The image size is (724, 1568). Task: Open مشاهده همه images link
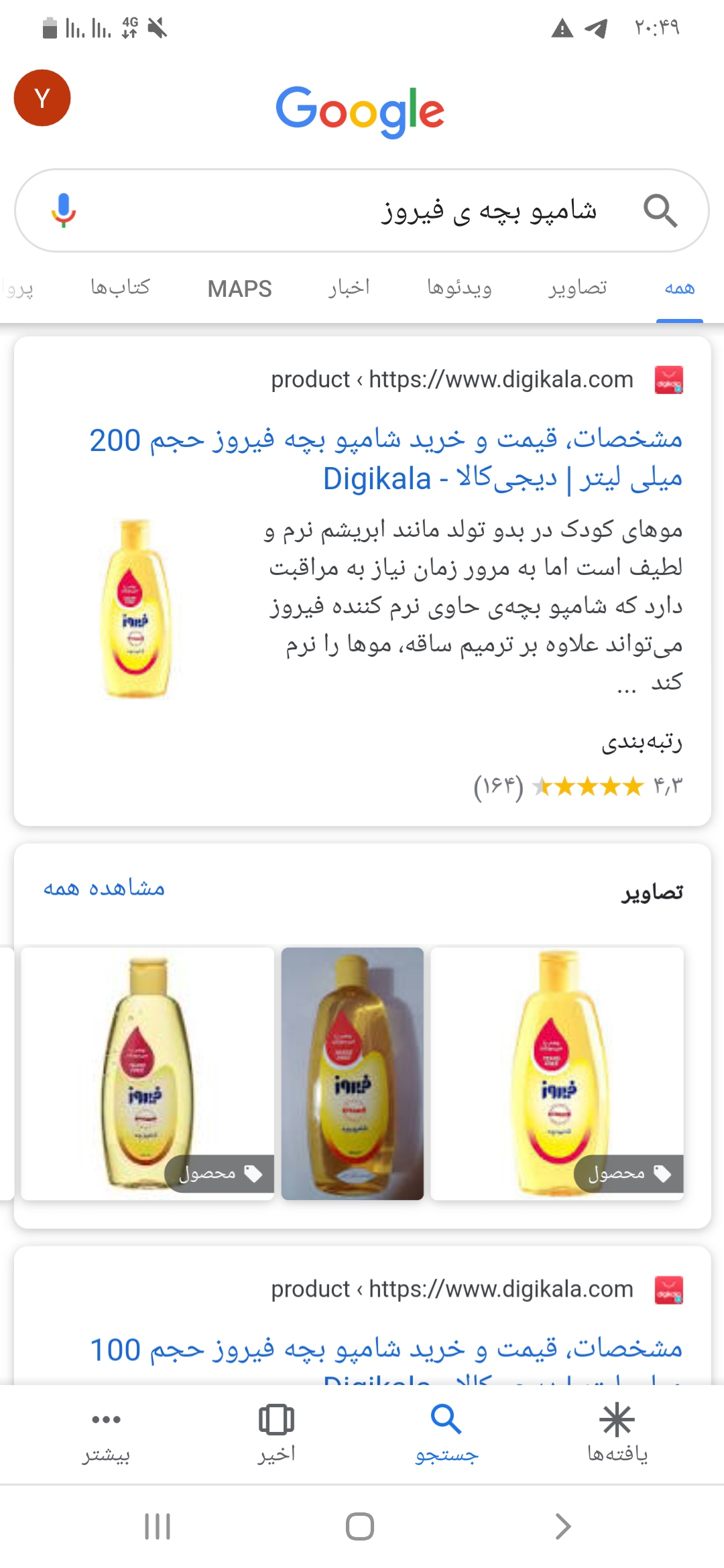[104, 889]
